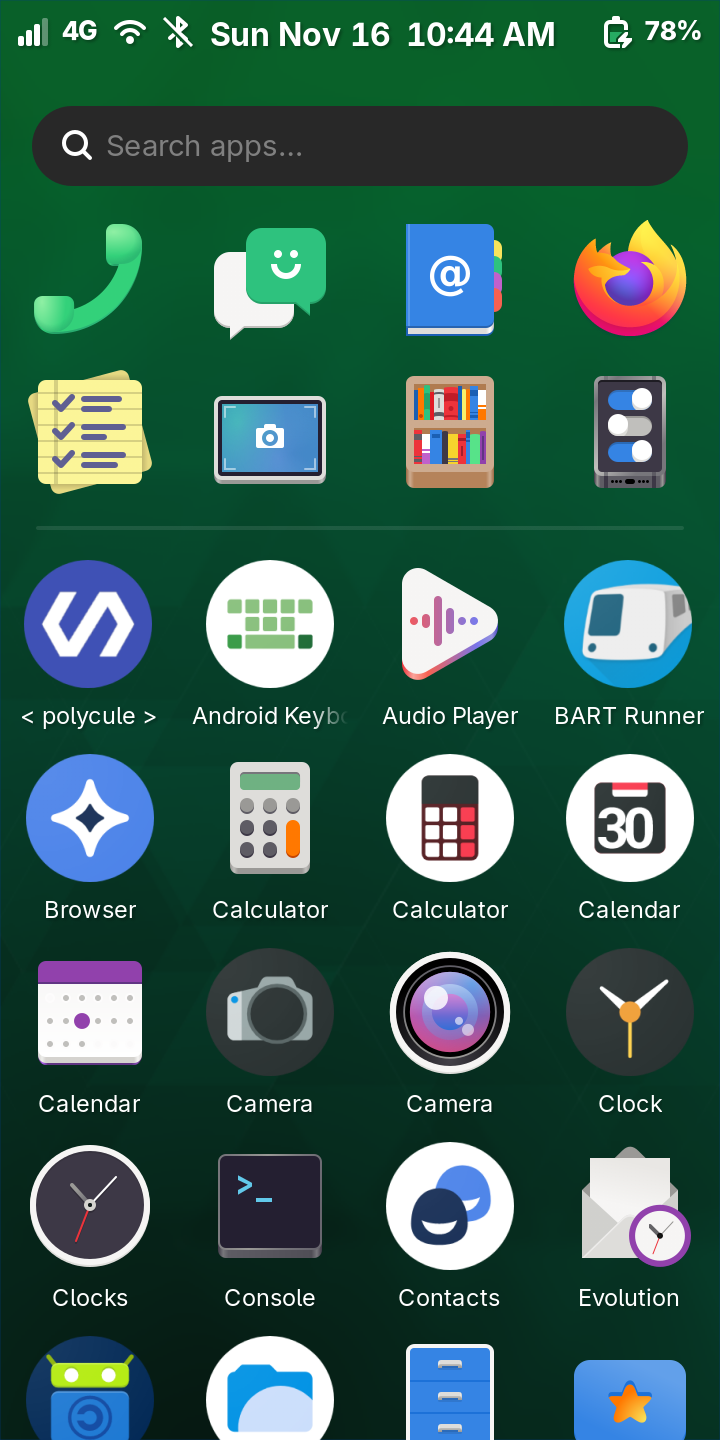Launch the Clock app with yellow hands
Screen dimensions: 720x1440
pyautogui.click(x=630, y=1013)
